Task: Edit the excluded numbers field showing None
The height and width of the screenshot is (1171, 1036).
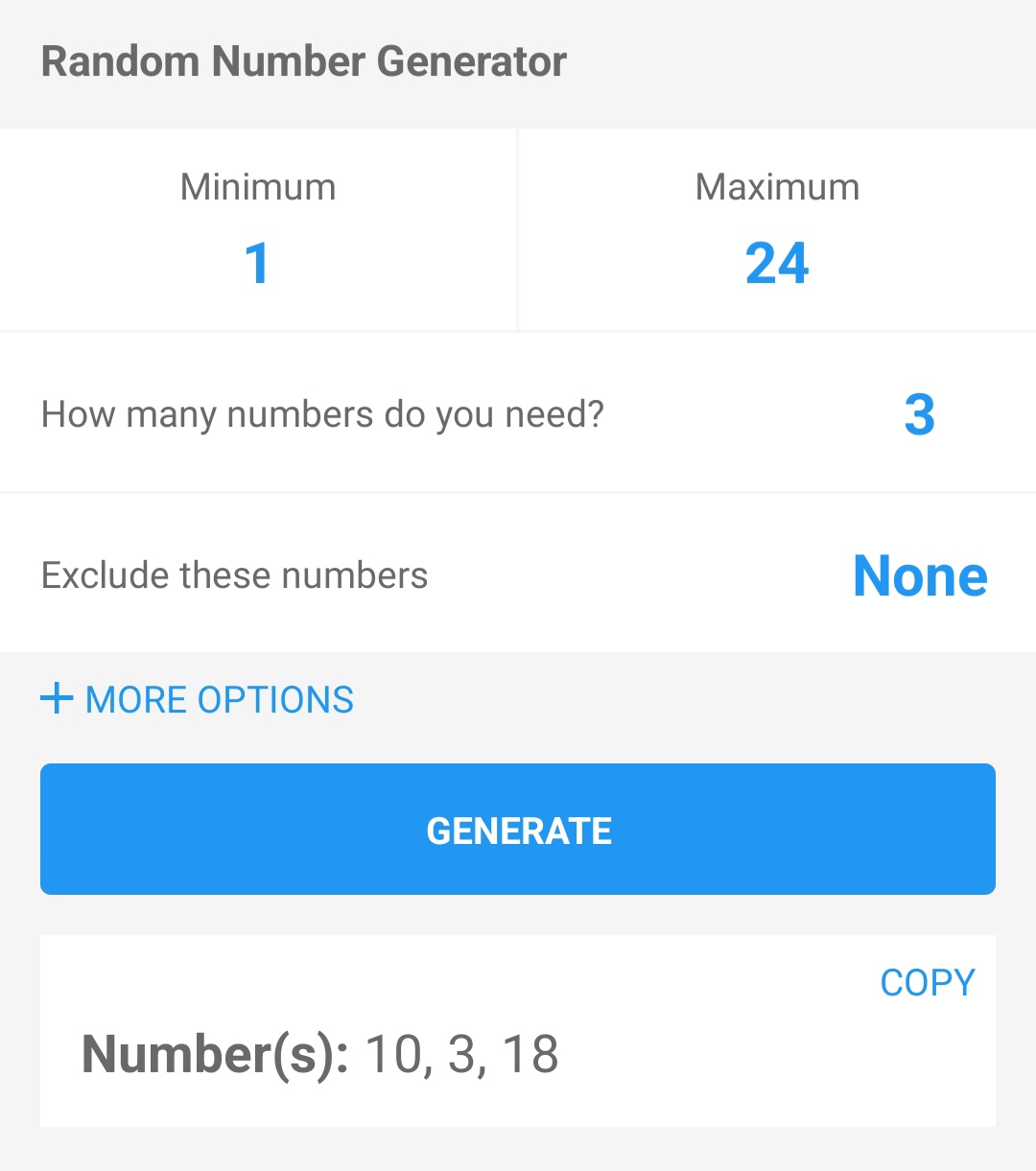Action: [919, 575]
